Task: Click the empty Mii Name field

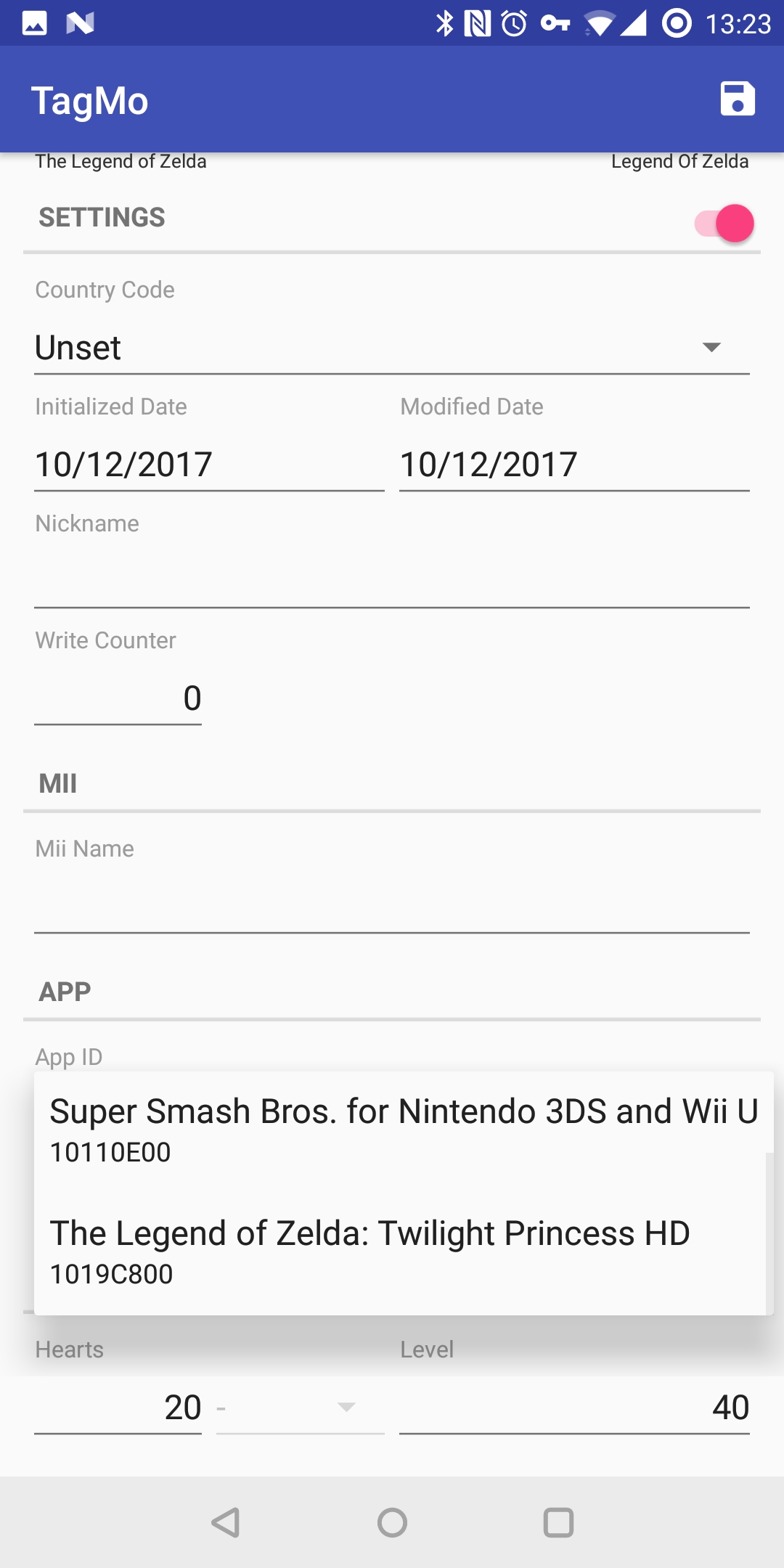Action: point(392,902)
